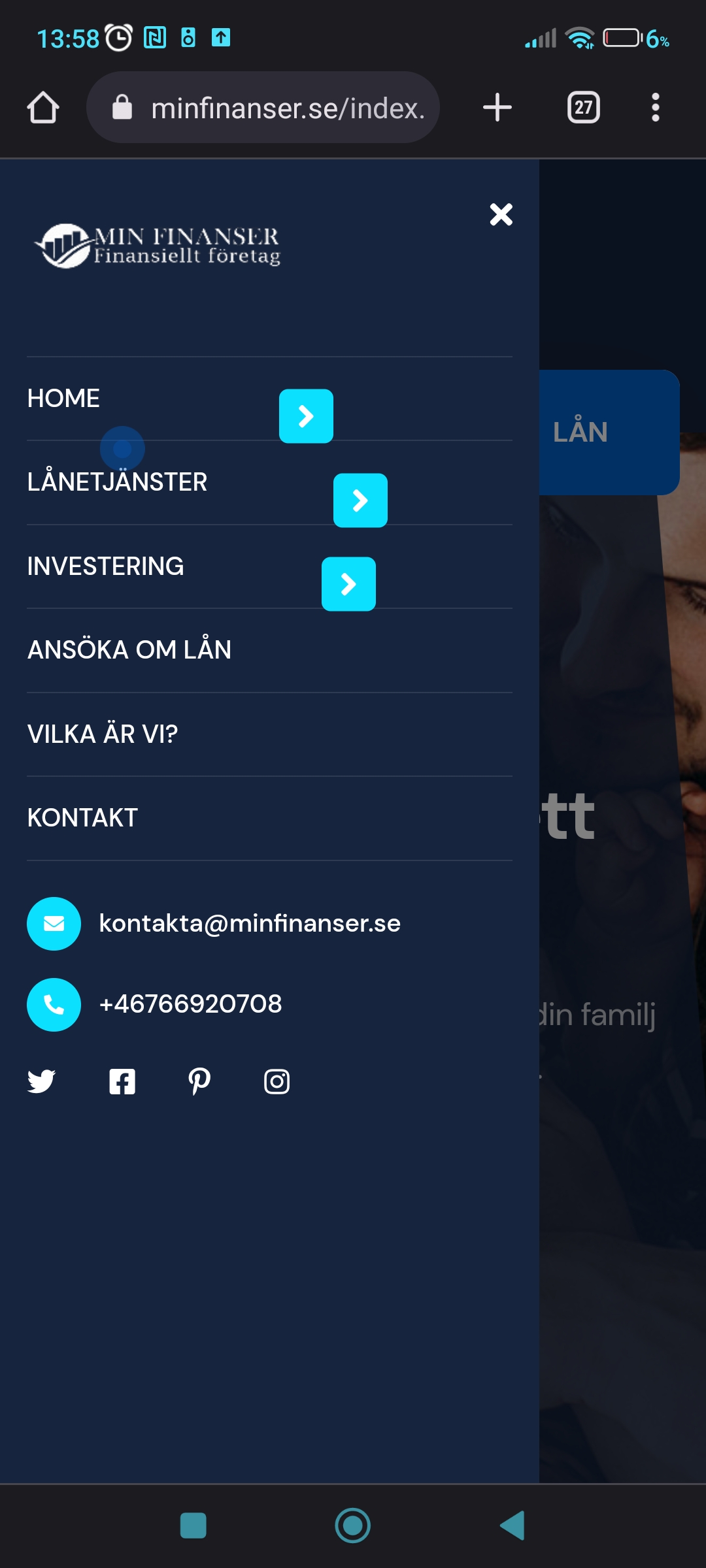Viewport: 706px width, 1568px height.
Task: Go to ANSÖKA OM LÅN
Action: point(129,650)
